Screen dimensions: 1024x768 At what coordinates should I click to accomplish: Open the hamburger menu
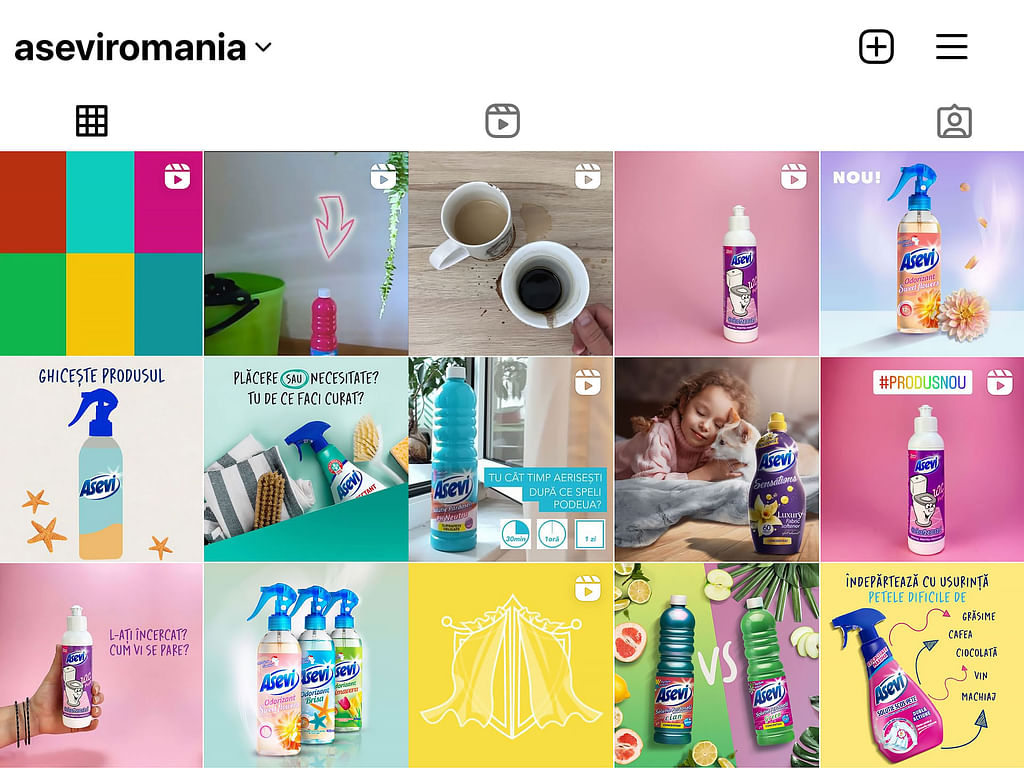point(951,47)
